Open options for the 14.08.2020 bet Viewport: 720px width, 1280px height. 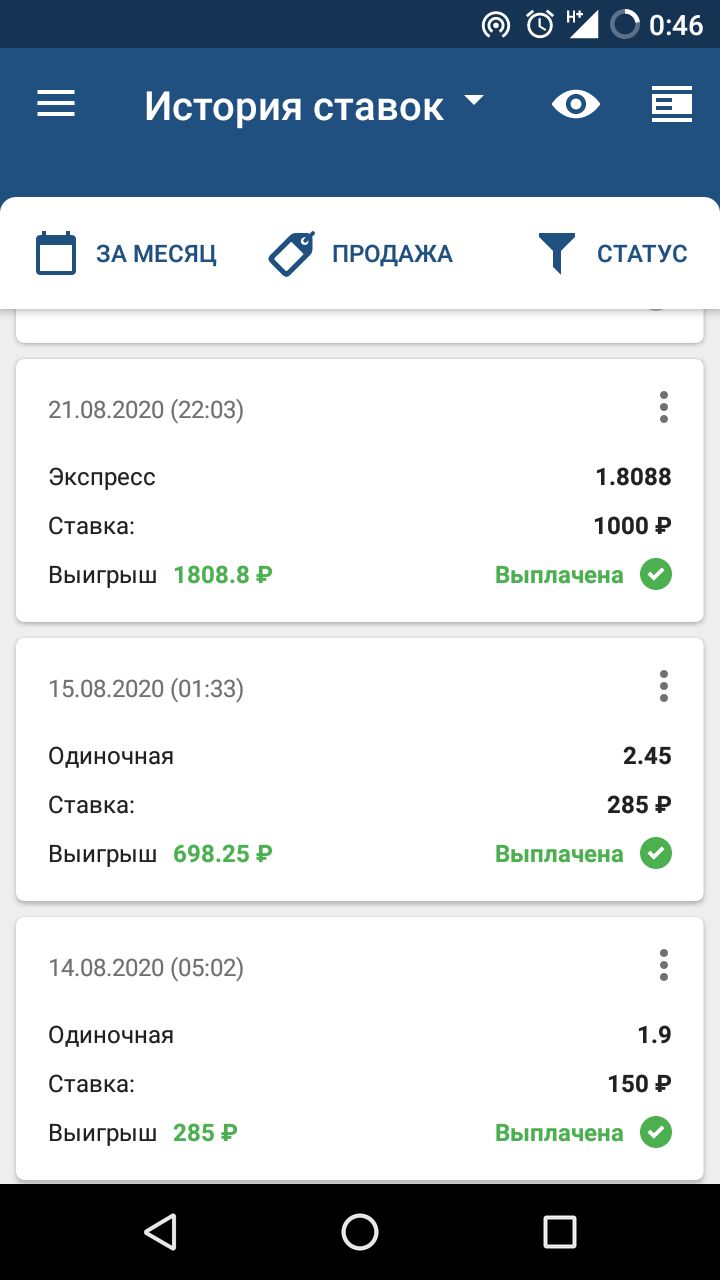pyautogui.click(x=663, y=966)
